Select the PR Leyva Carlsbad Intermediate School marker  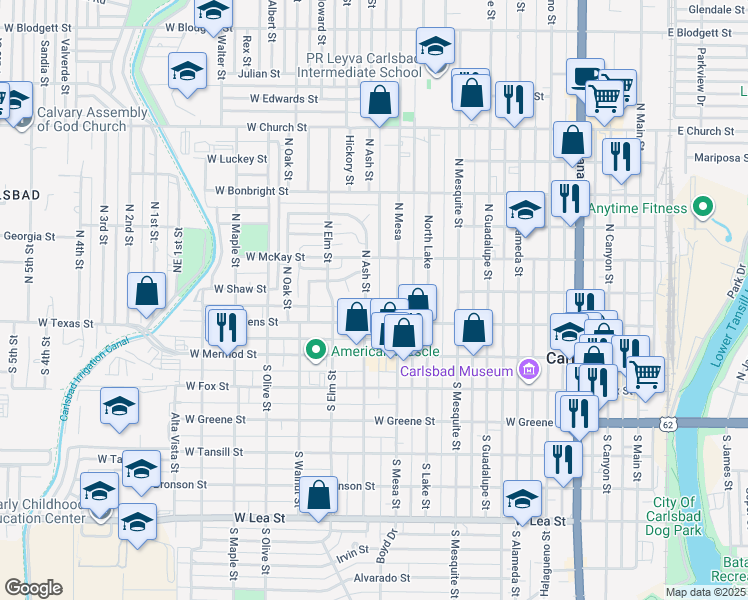coord(435,49)
